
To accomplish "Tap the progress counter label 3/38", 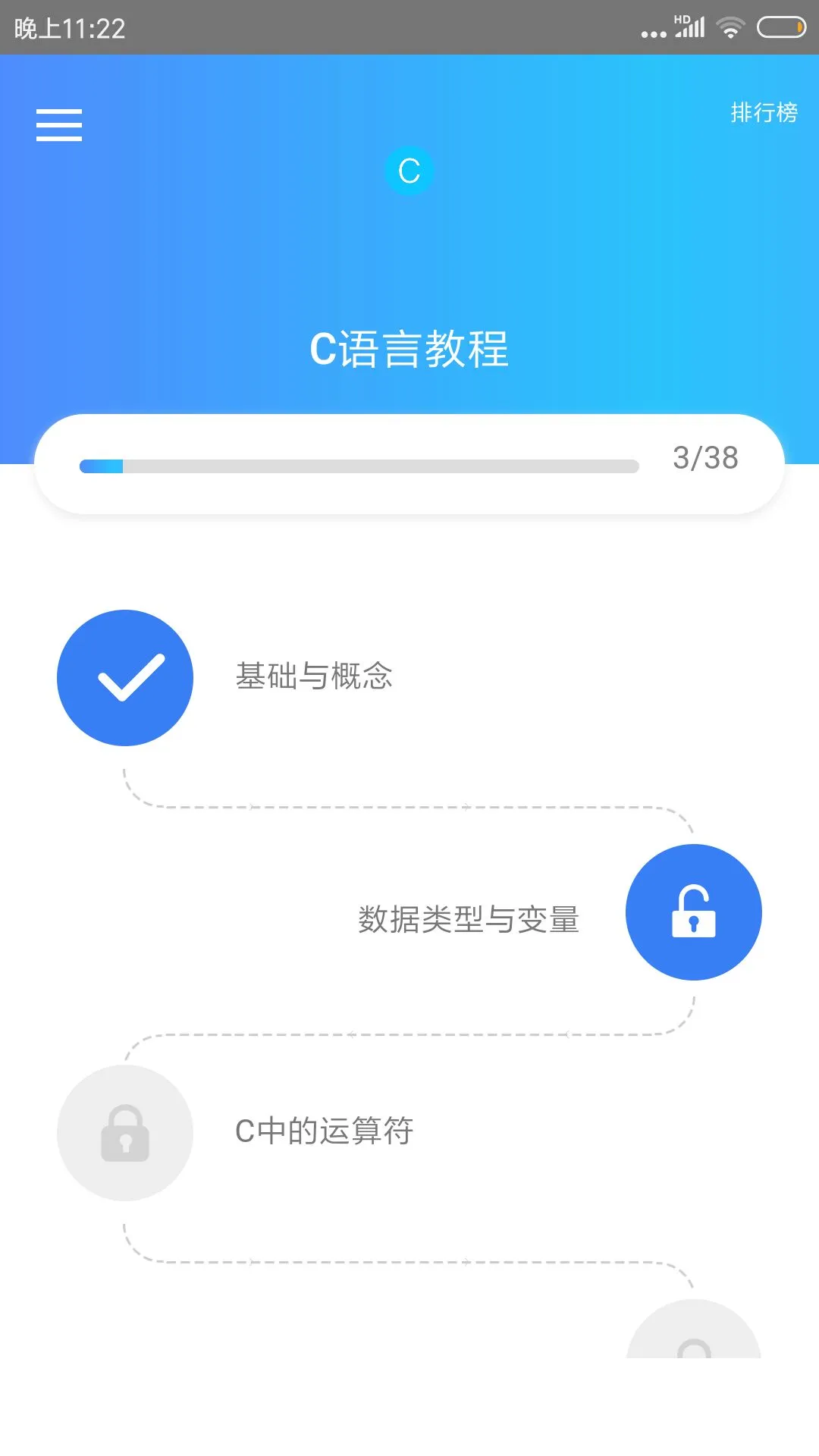I will (x=706, y=458).
